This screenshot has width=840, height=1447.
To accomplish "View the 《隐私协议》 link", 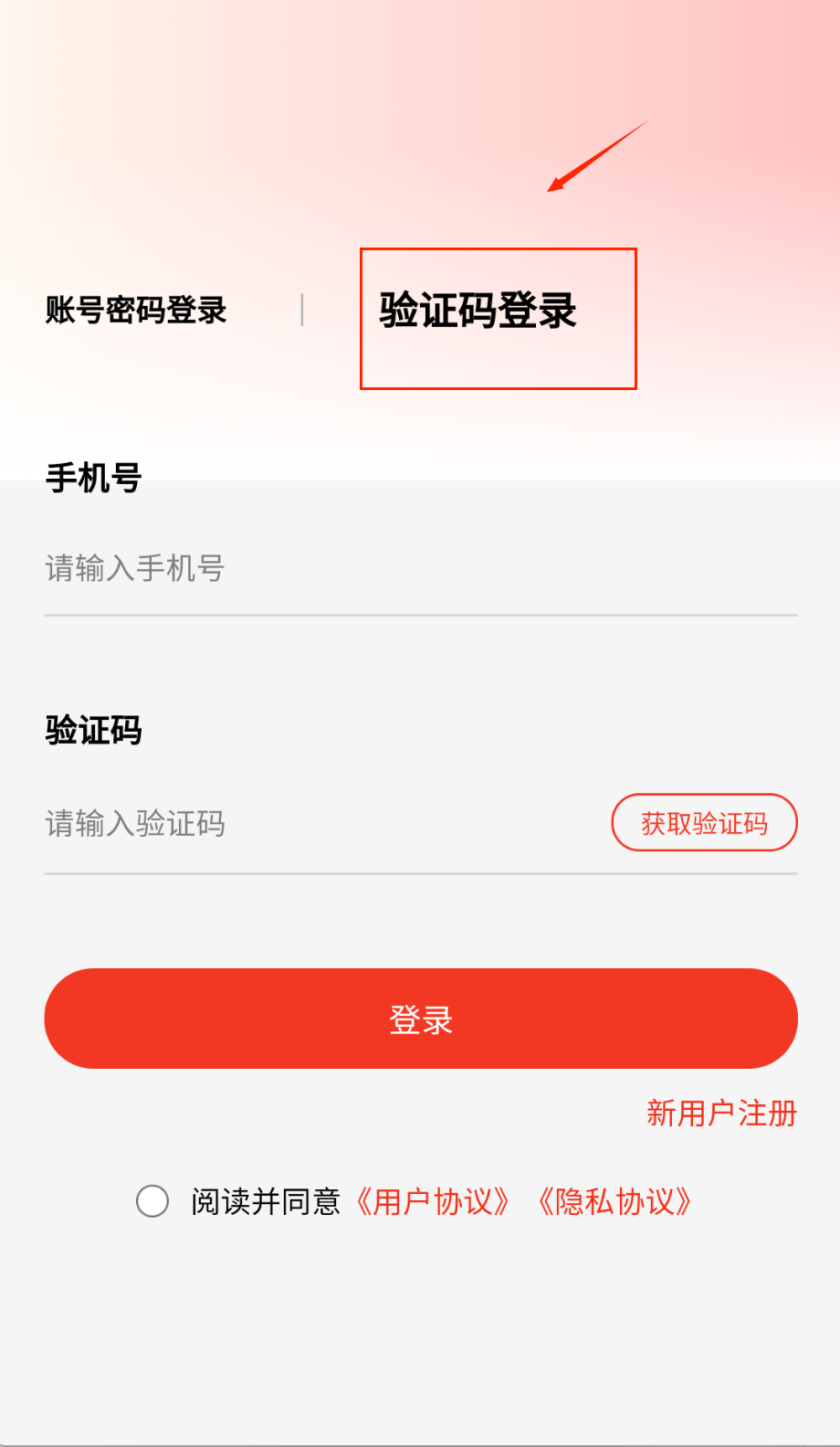I will 614,1201.
